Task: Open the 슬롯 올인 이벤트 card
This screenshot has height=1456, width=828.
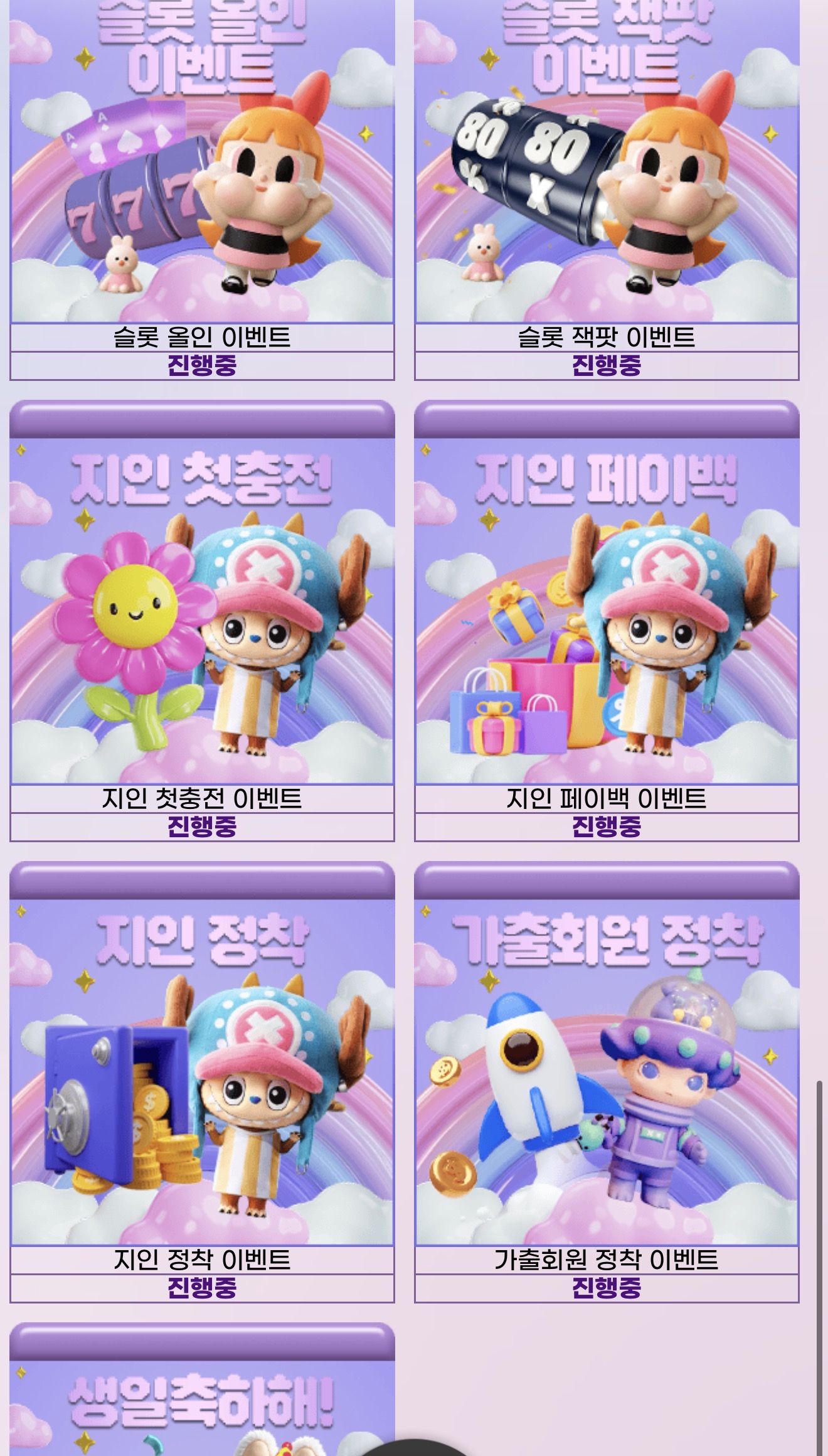Action: 202,188
